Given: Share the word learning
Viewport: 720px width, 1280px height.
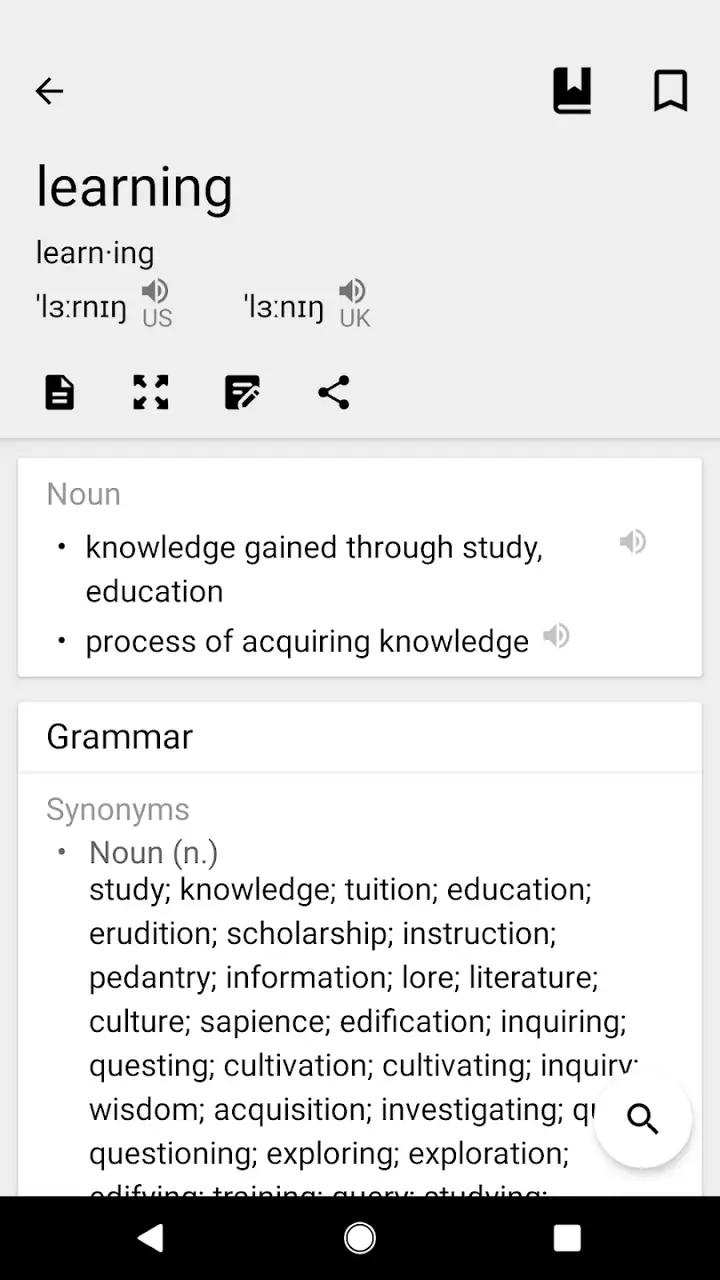Looking at the screenshot, I should tap(334, 392).
